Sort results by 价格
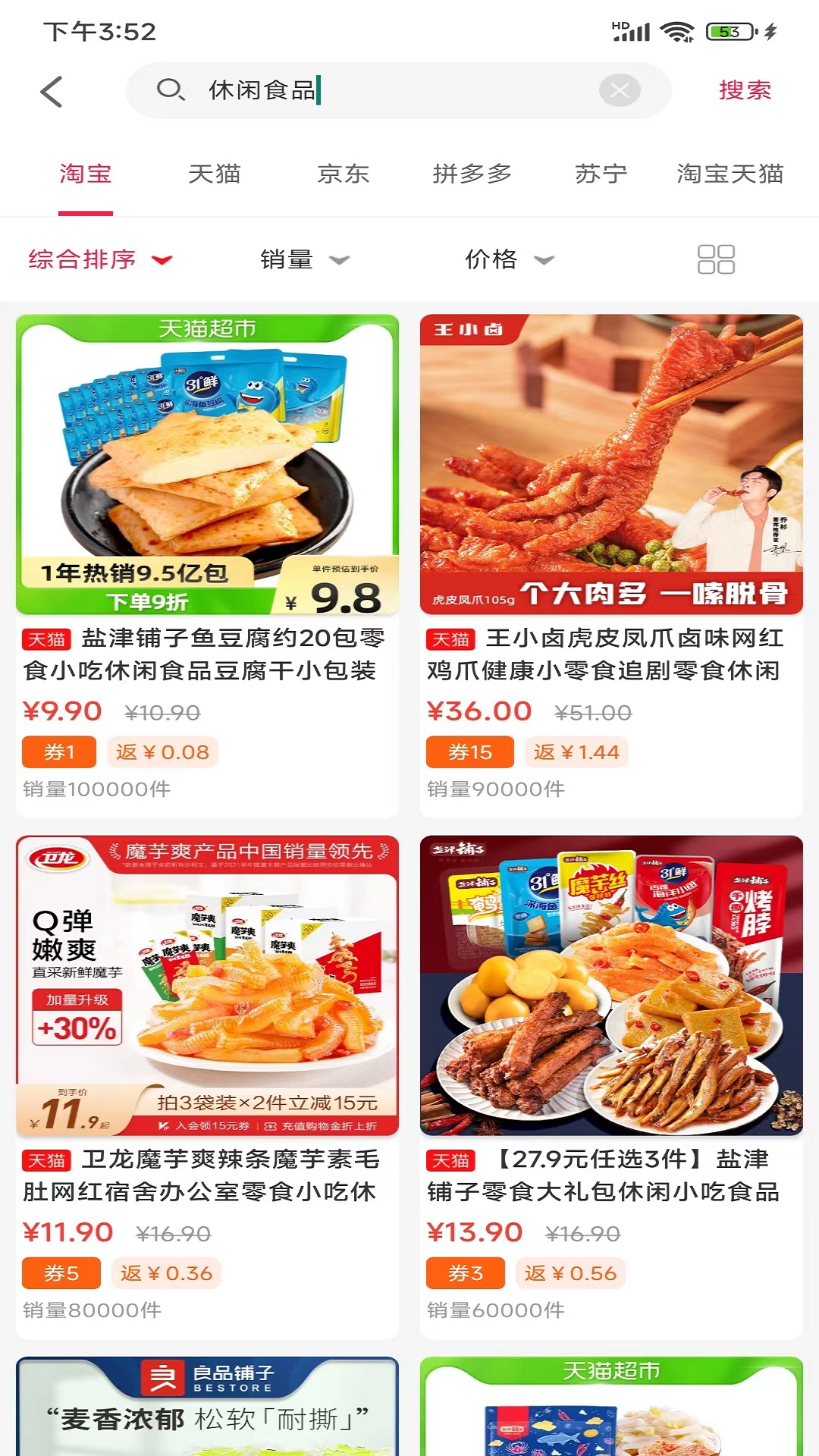 click(508, 259)
